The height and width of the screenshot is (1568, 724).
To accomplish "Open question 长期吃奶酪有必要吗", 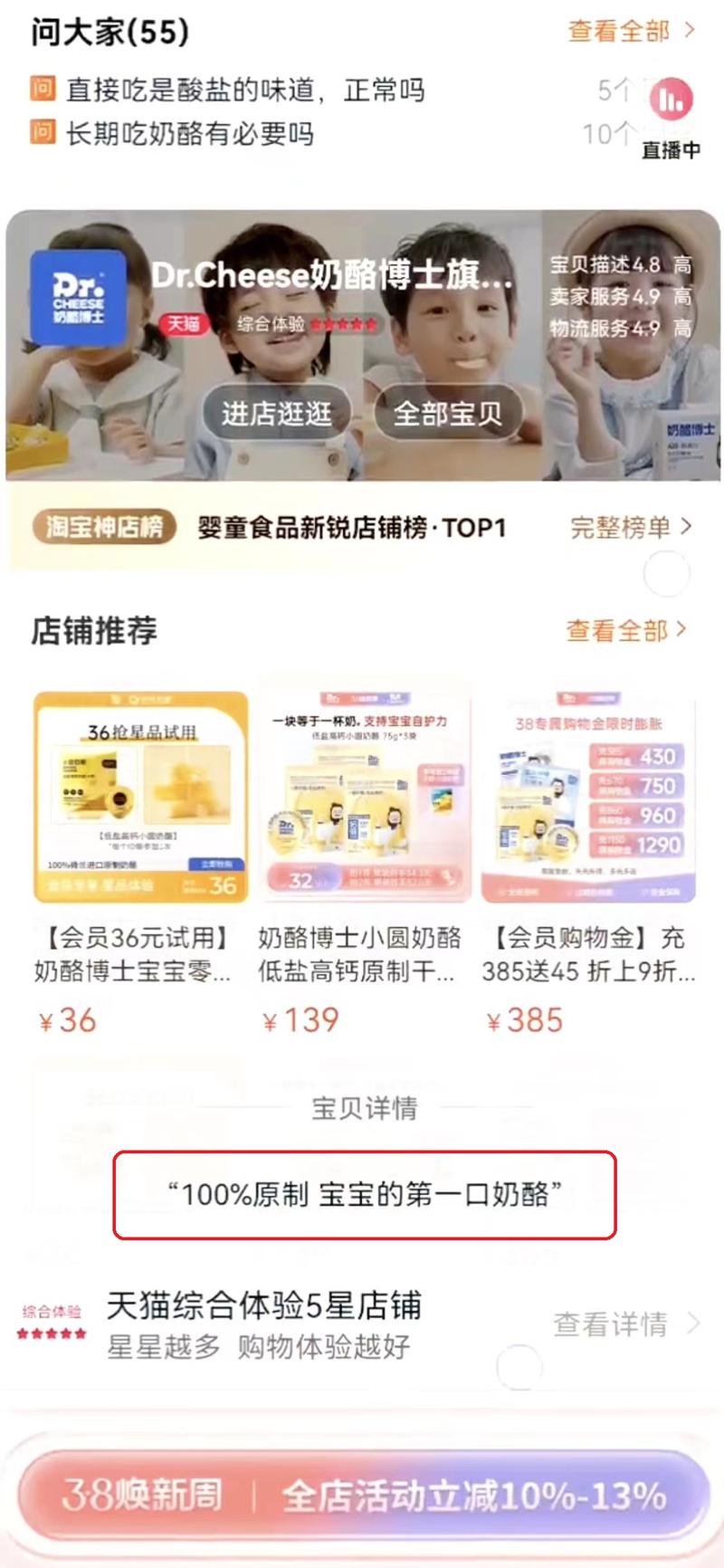I will point(190,135).
